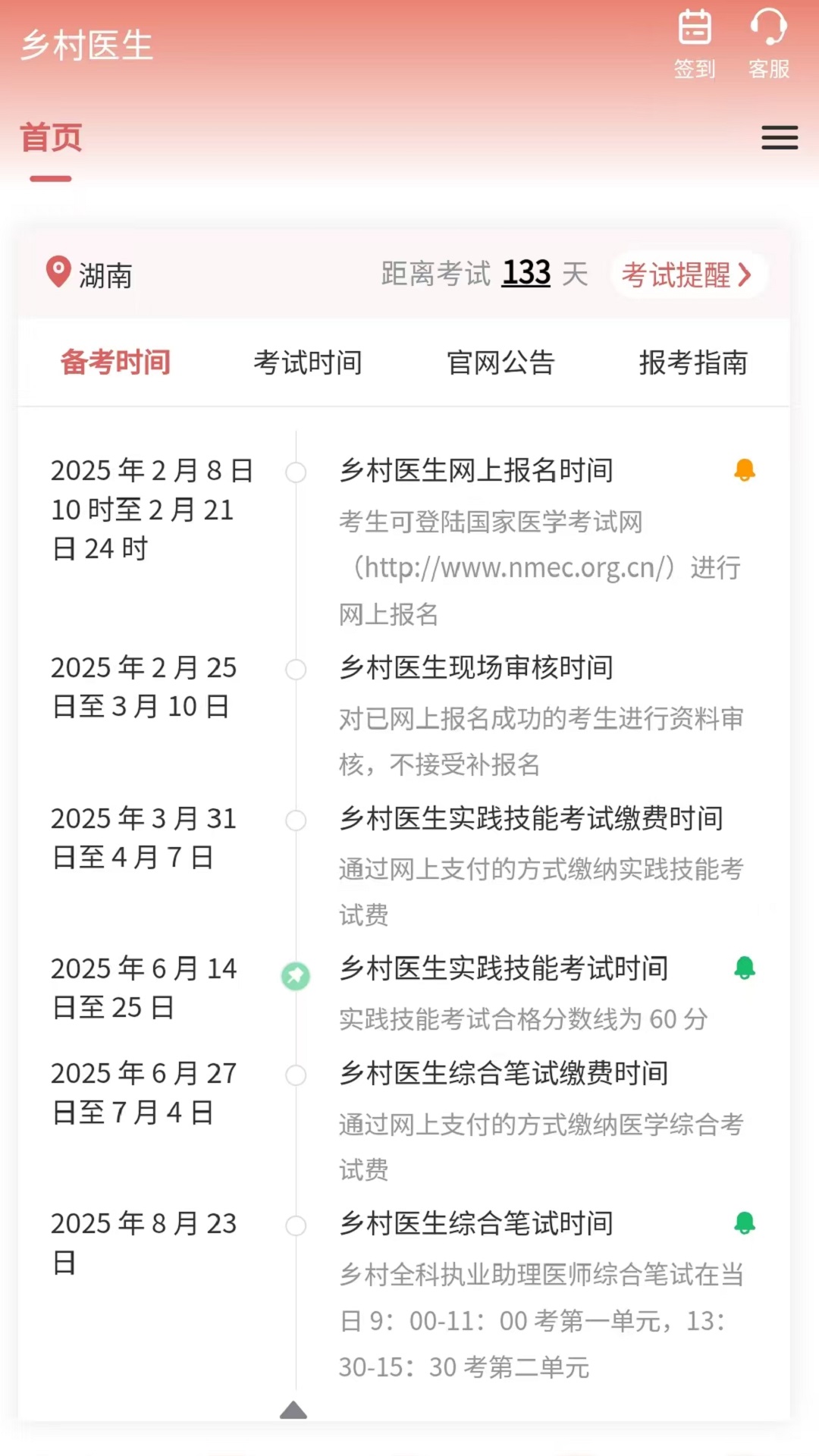Switch to the 考试时间 tab
The height and width of the screenshot is (1456, 819).
[x=308, y=362]
